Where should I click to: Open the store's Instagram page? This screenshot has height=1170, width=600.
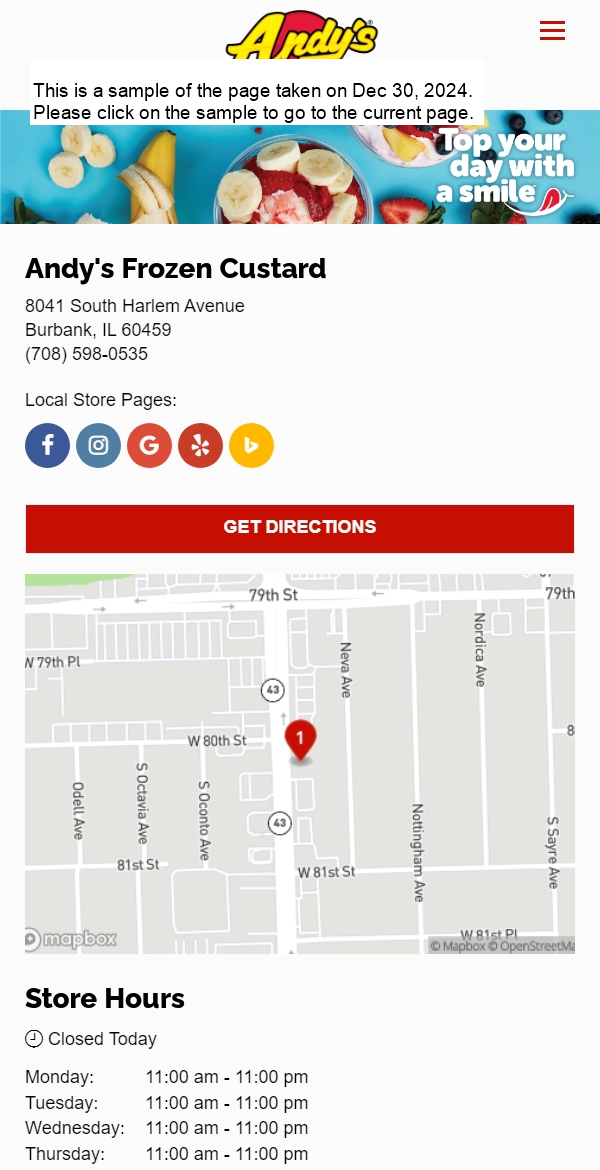(98, 446)
